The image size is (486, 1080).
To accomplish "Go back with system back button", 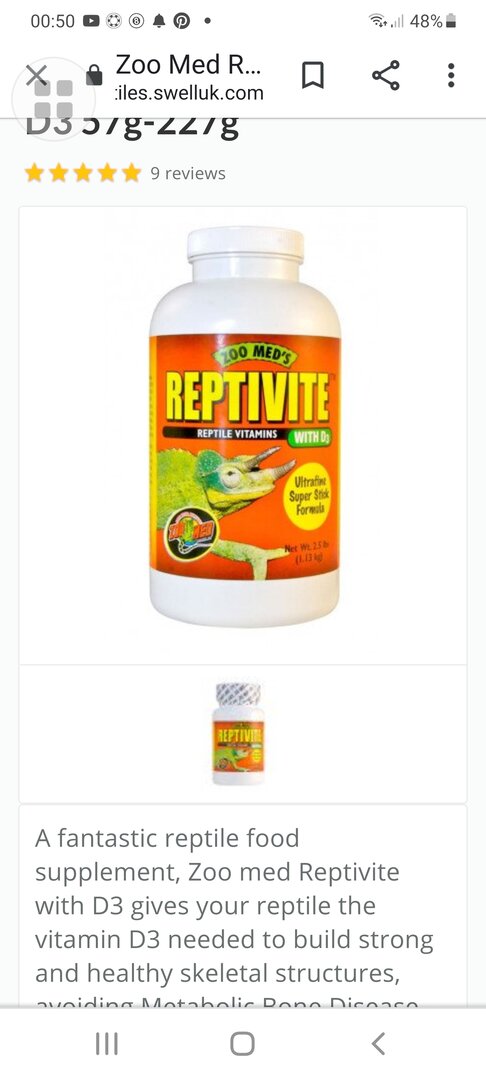I will coord(378,1043).
